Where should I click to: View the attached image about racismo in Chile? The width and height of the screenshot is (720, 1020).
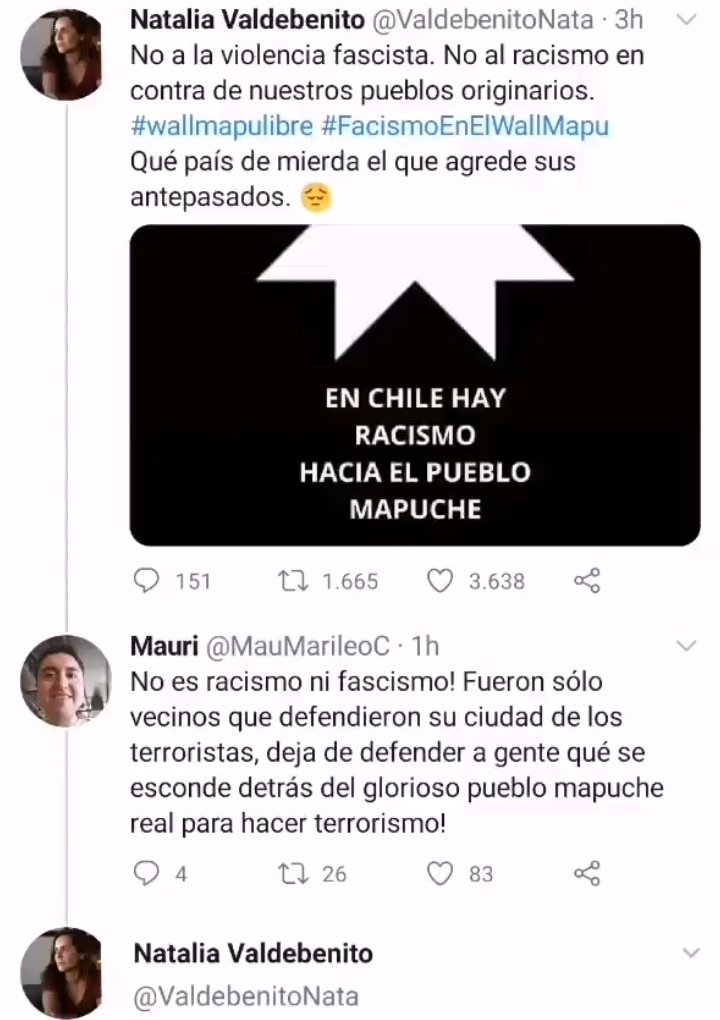pos(415,385)
